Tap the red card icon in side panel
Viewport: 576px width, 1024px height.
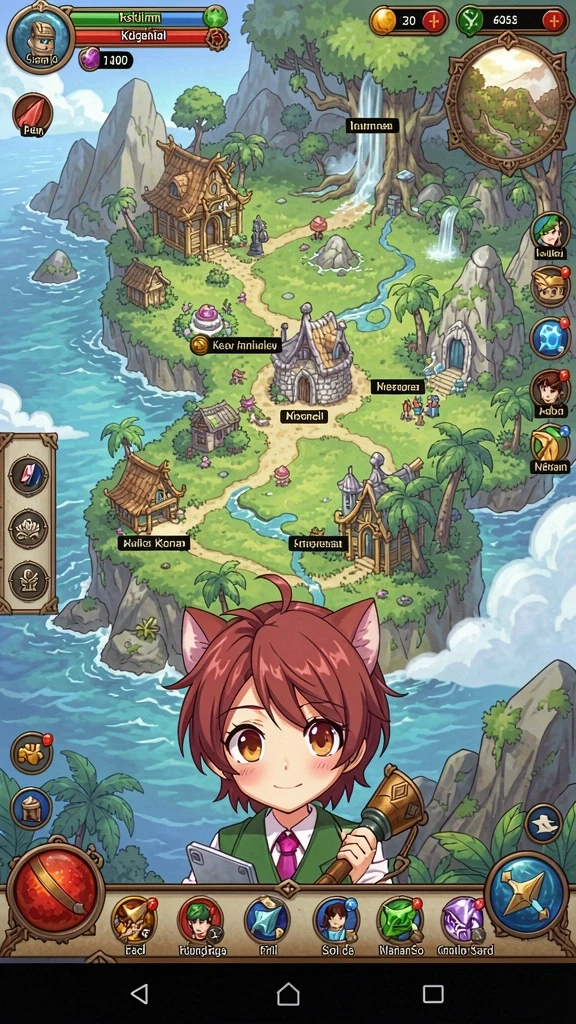pos(28,475)
